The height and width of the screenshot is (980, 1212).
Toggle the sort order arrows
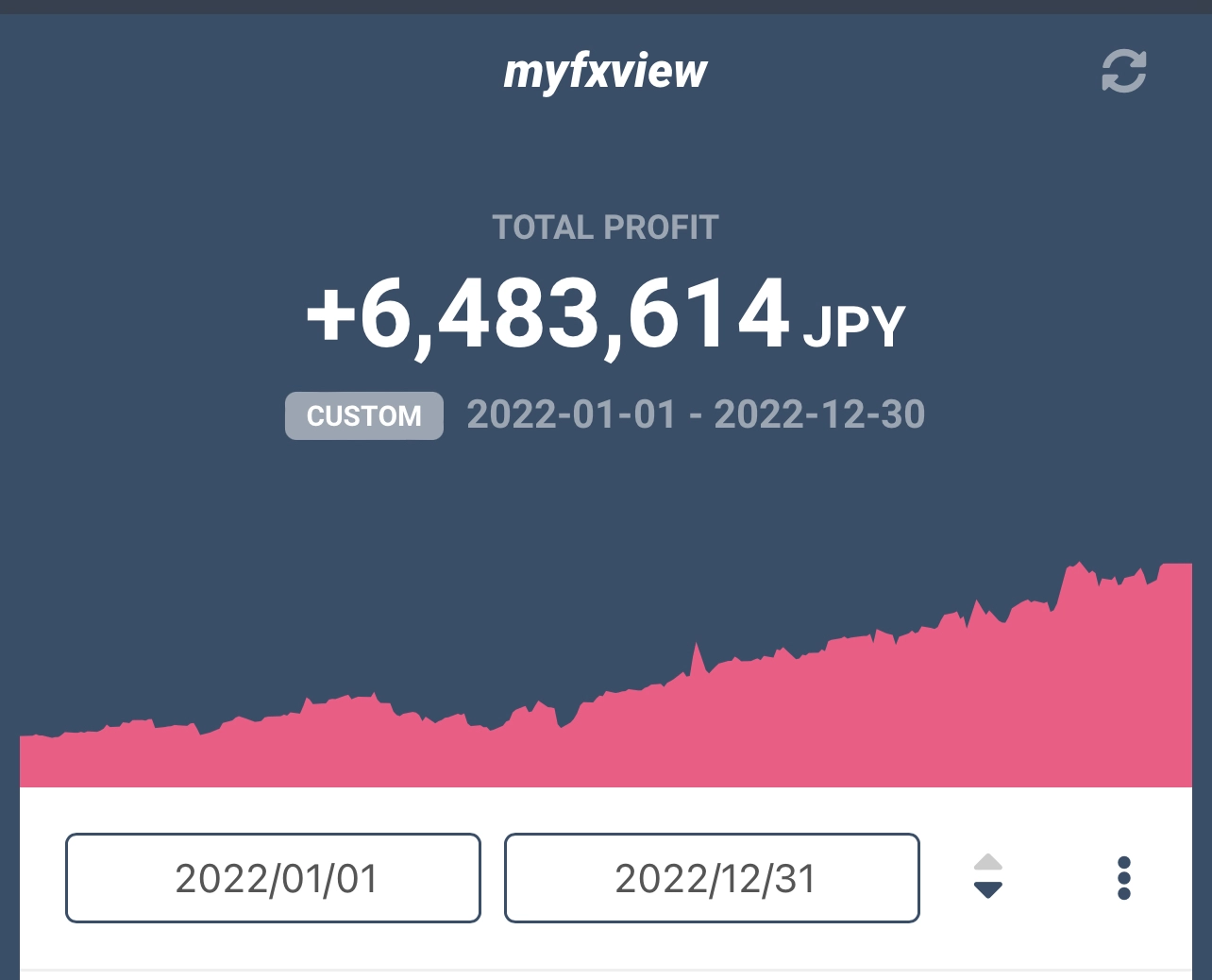pos(987,876)
